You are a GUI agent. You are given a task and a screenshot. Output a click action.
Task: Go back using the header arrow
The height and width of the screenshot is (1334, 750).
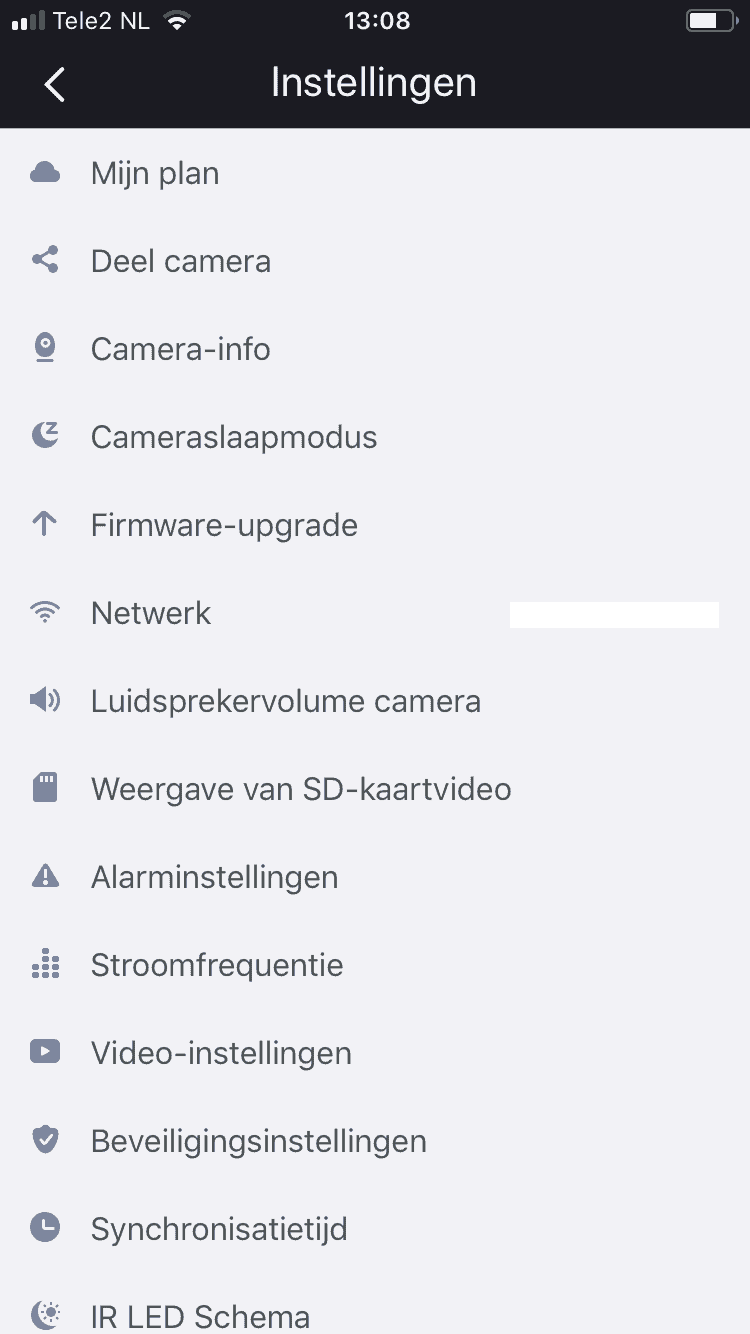[55, 84]
